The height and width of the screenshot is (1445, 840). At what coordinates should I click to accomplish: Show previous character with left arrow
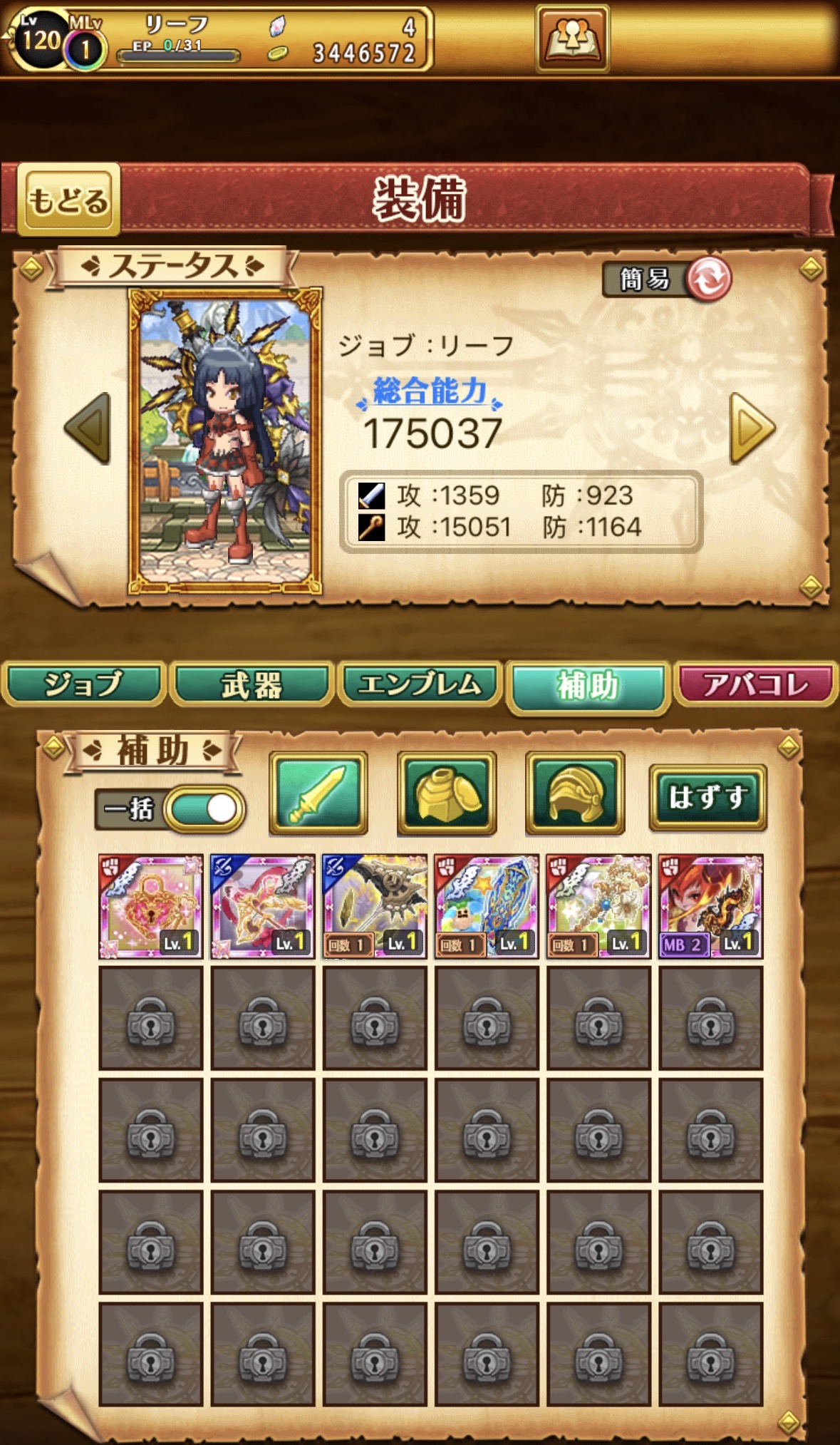click(x=88, y=428)
